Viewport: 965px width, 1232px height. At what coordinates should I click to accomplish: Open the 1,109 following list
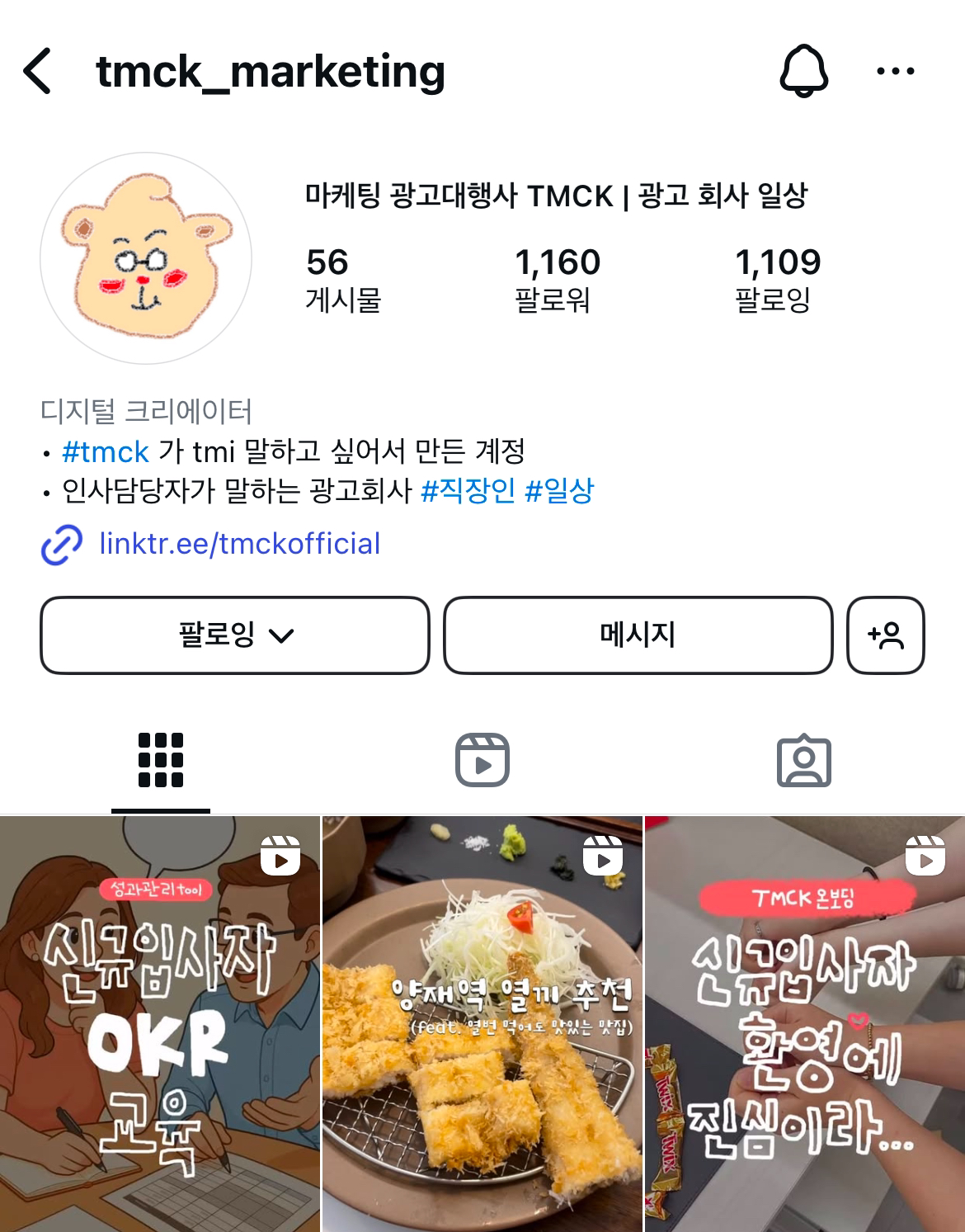[777, 279]
